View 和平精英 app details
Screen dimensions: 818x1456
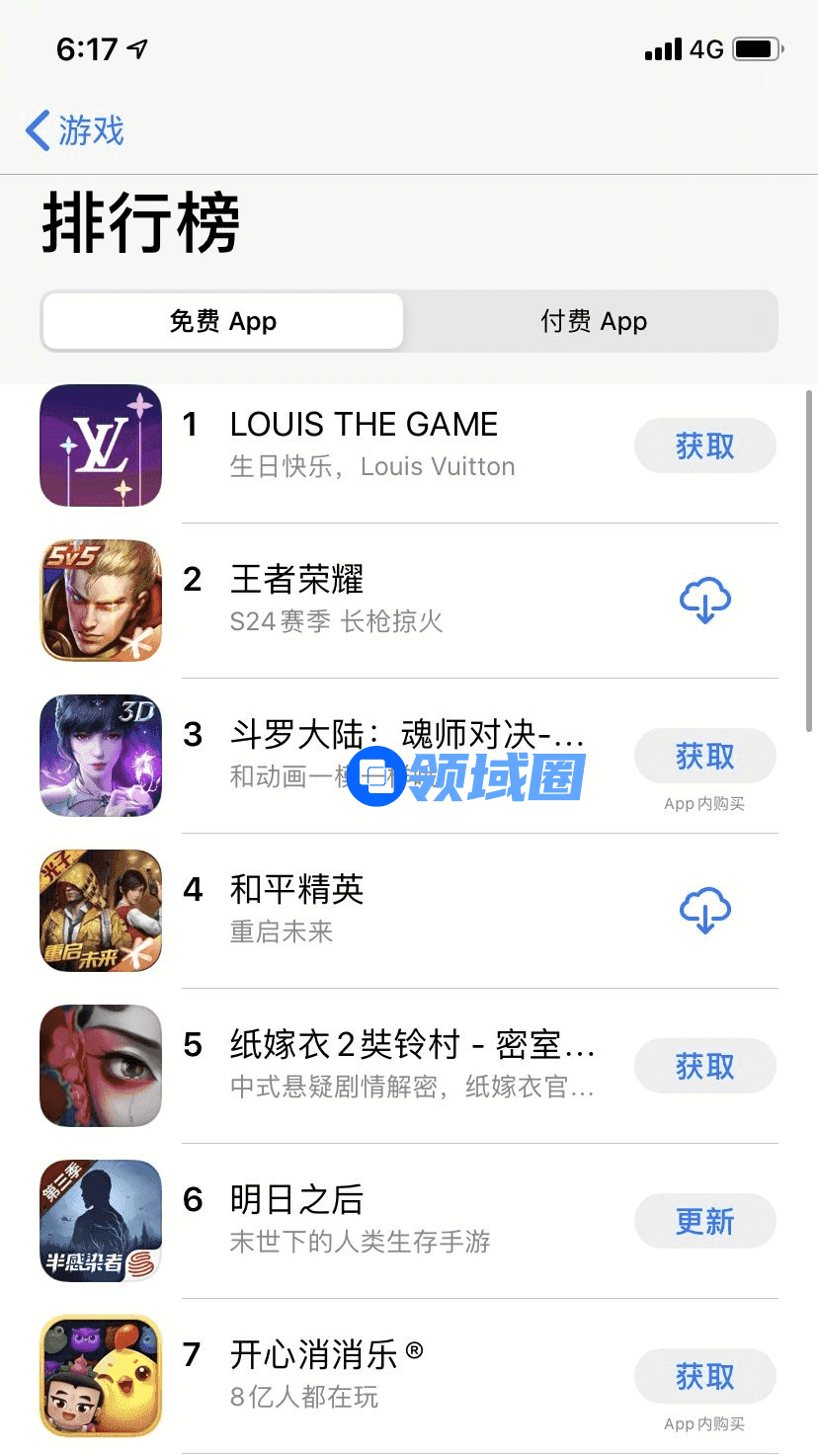(x=296, y=890)
